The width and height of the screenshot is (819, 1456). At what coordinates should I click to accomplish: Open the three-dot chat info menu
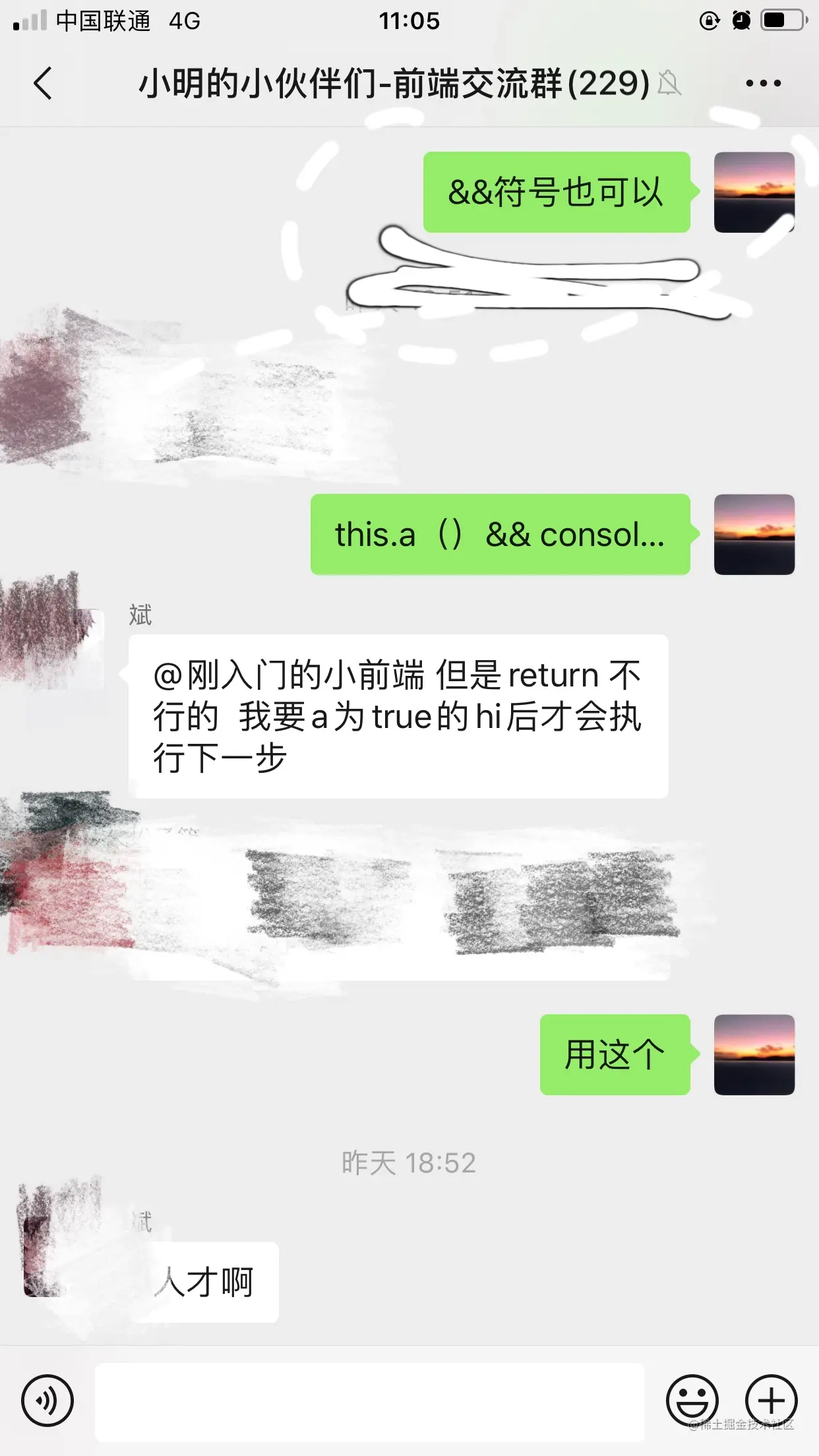click(x=763, y=84)
